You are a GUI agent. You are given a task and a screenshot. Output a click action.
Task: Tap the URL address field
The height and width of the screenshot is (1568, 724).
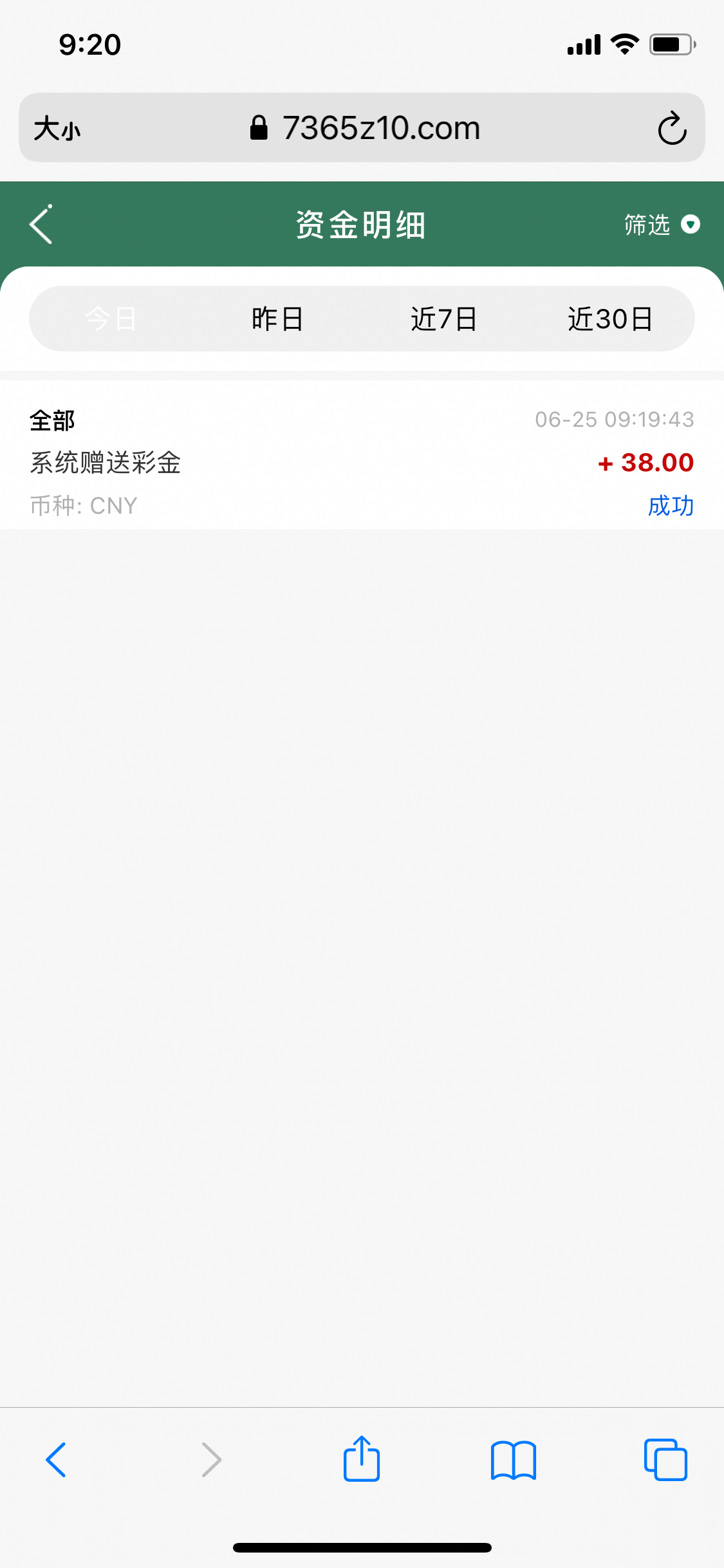pos(382,127)
